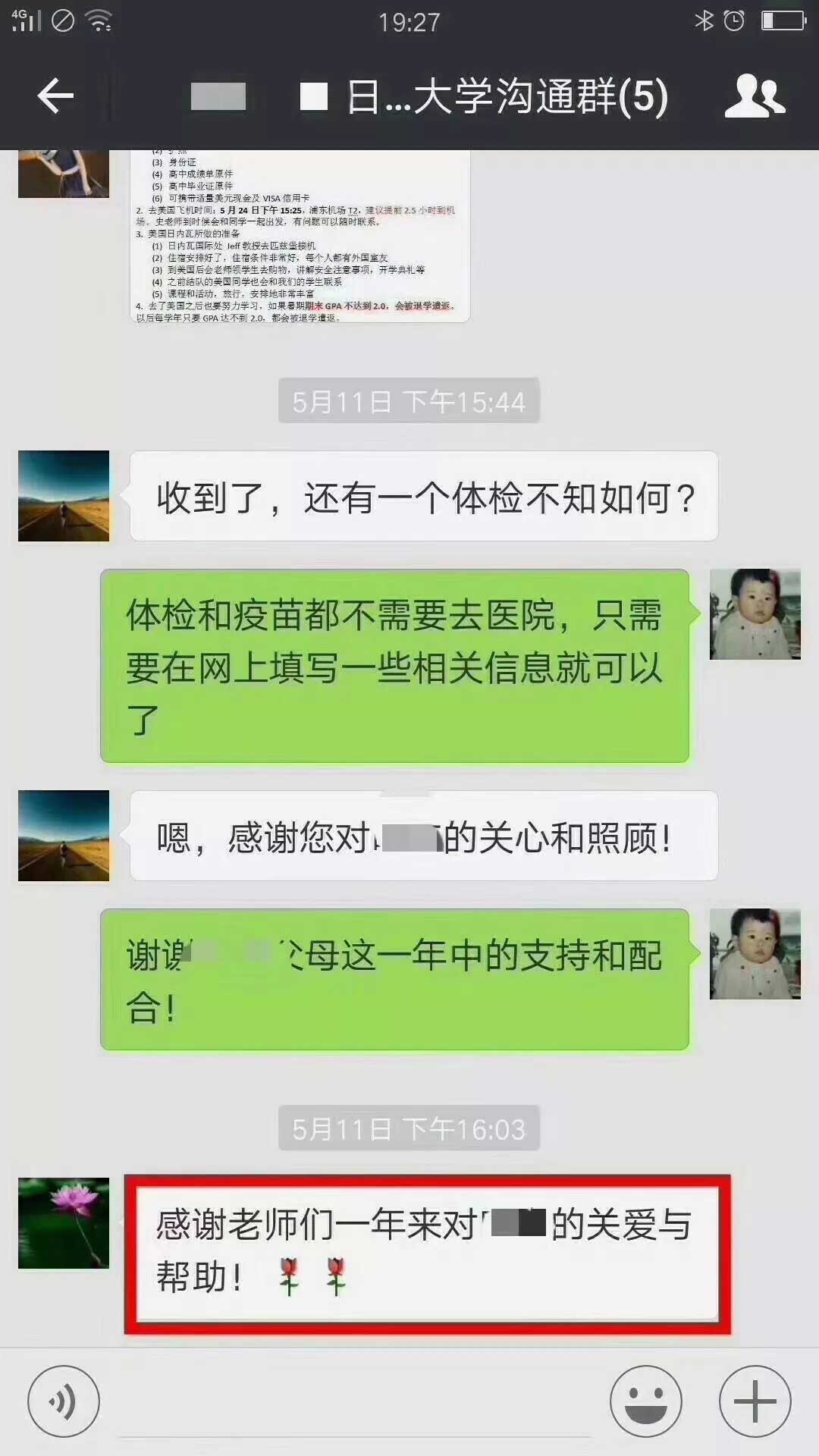819x1456 pixels.
Task: Switch to voice message input
Action: coord(64,1402)
